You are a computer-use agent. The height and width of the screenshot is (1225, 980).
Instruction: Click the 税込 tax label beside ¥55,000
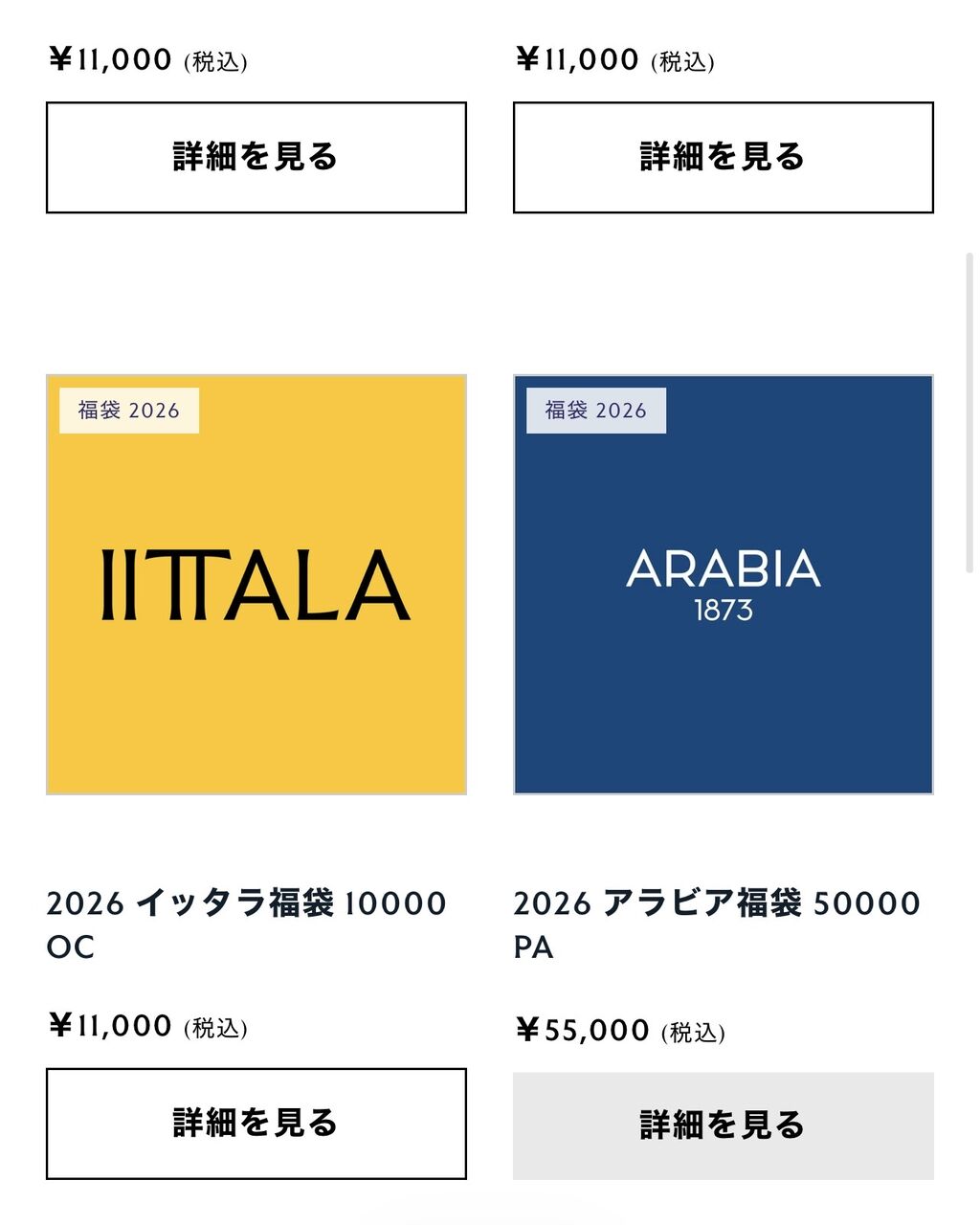click(692, 1034)
